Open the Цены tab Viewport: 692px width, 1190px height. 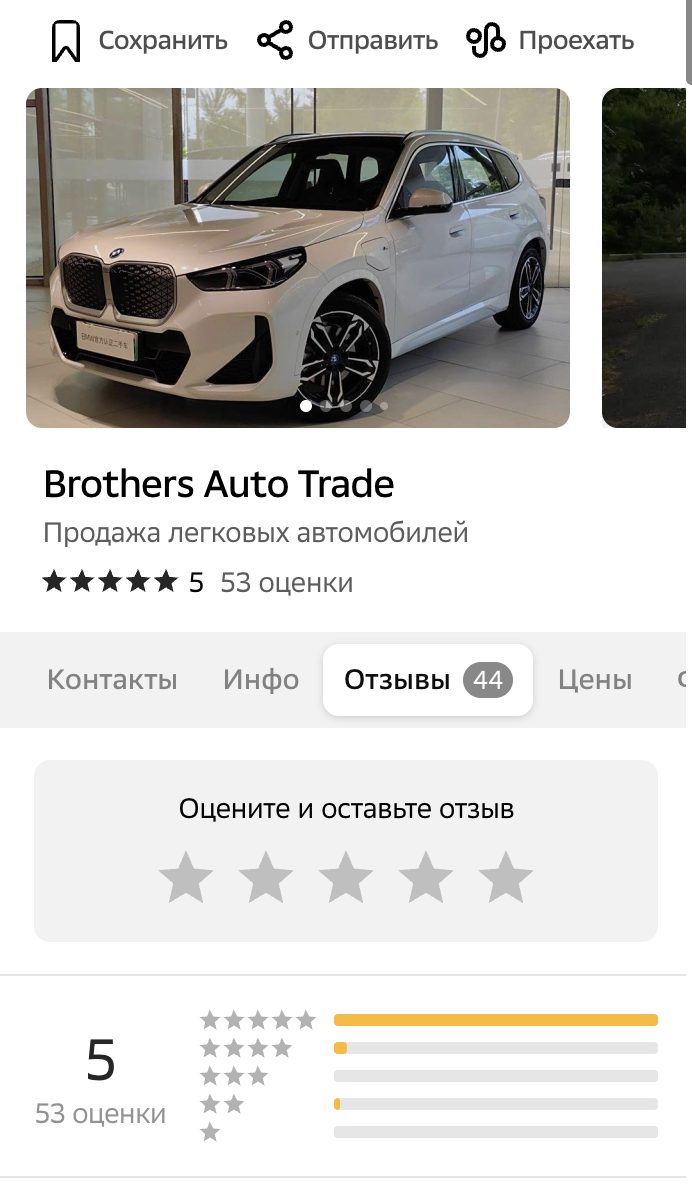(594, 680)
